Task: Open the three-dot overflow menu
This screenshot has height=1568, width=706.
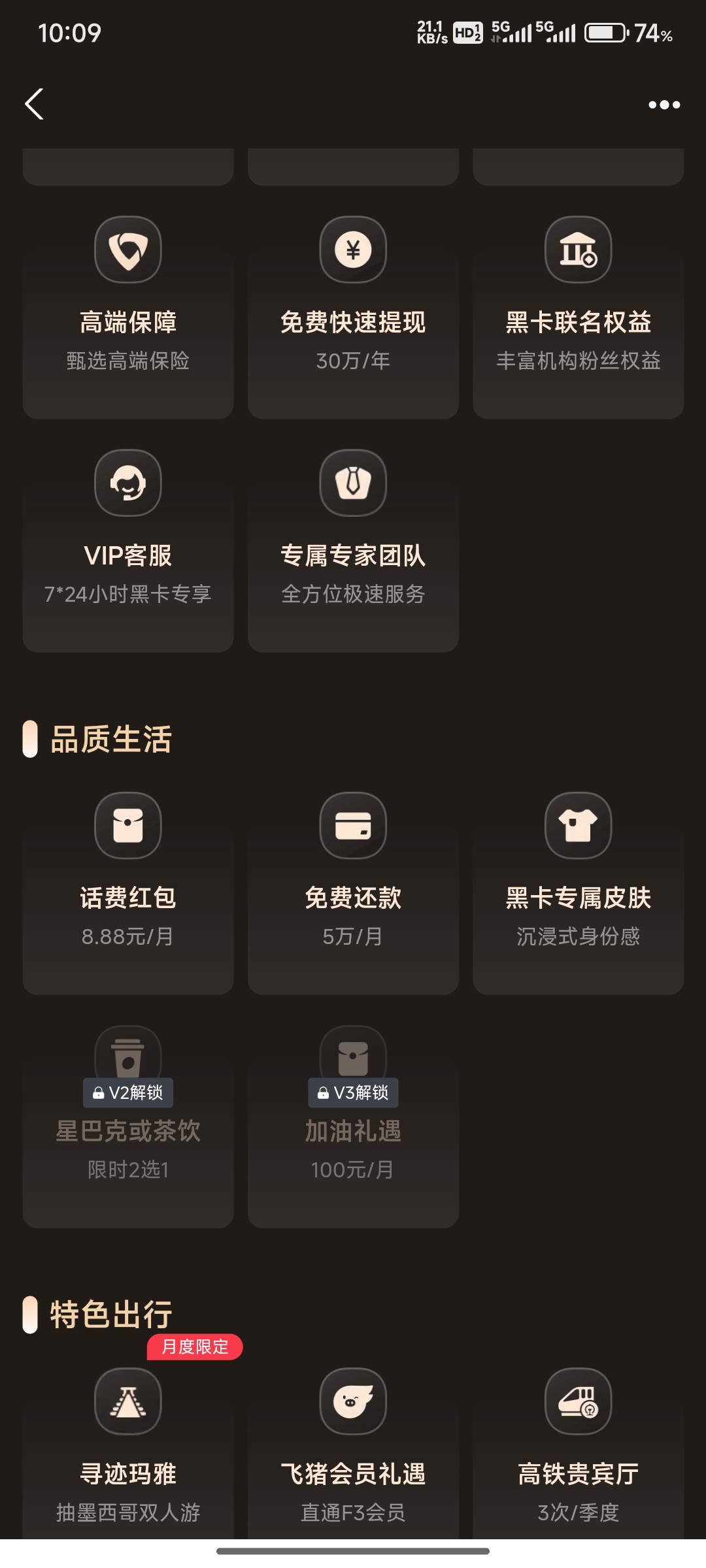Action: pos(664,105)
